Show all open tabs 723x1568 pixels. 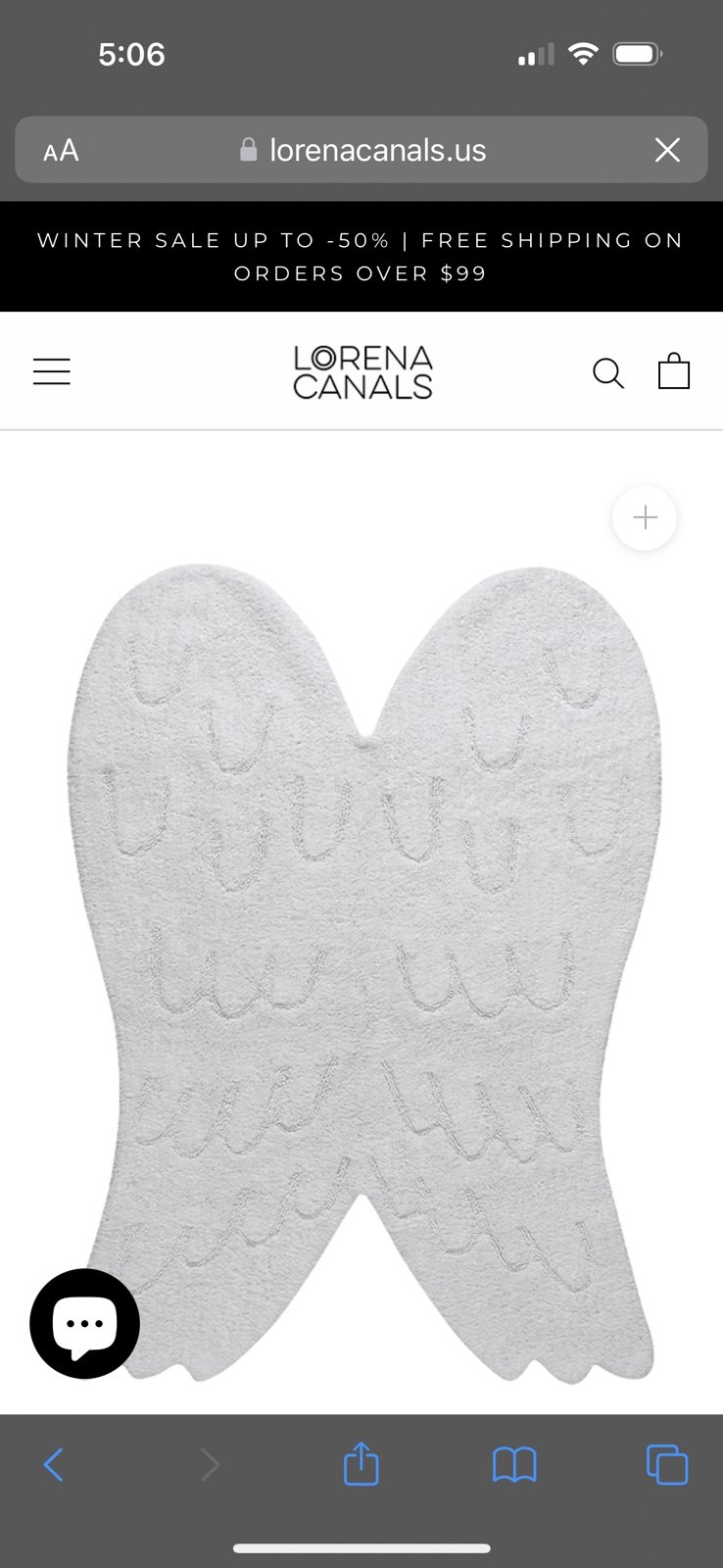click(x=667, y=1465)
